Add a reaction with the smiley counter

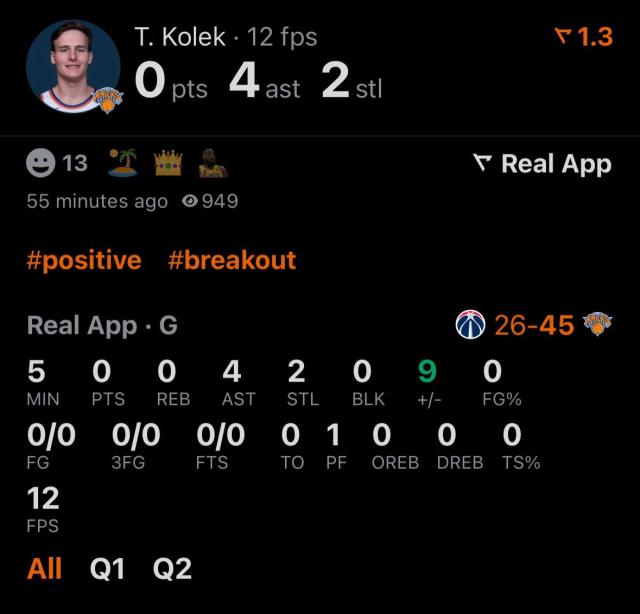pos(58,164)
